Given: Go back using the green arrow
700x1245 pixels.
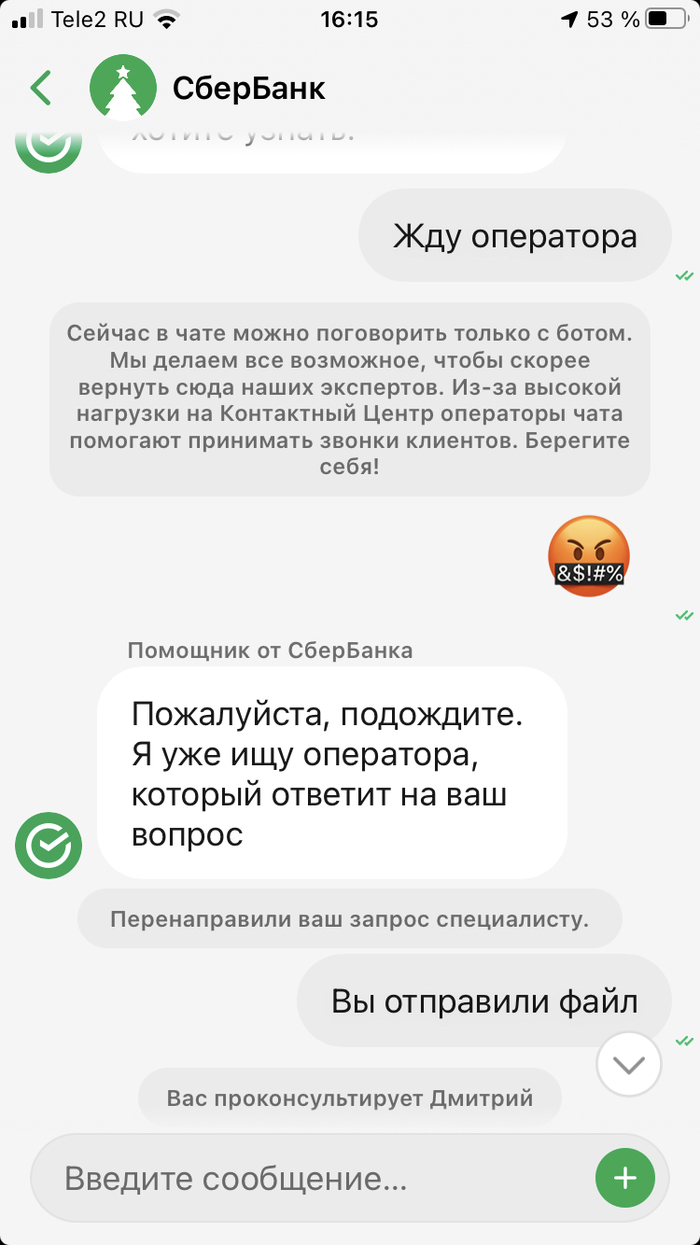Looking at the screenshot, I should tap(41, 88).
